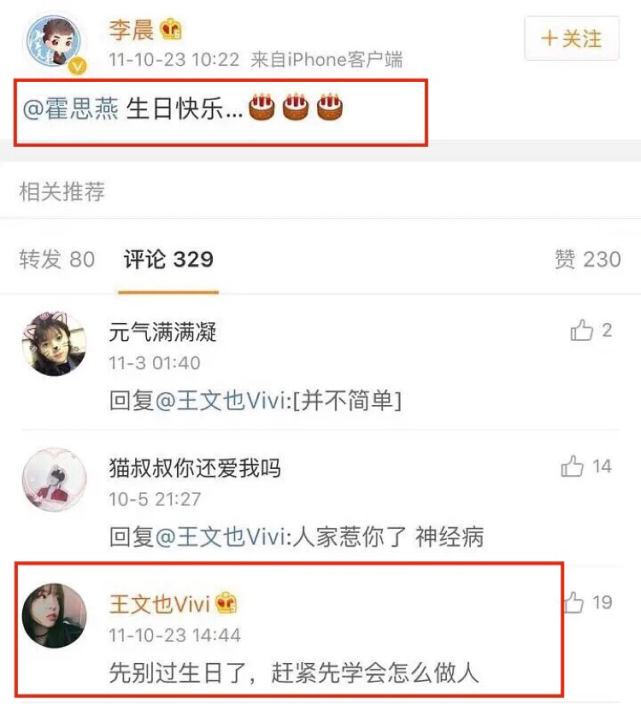
Task: Open 猫叔叔你还爱我吗's avatar
Action: pyautogui.click(x=53, y=478)
